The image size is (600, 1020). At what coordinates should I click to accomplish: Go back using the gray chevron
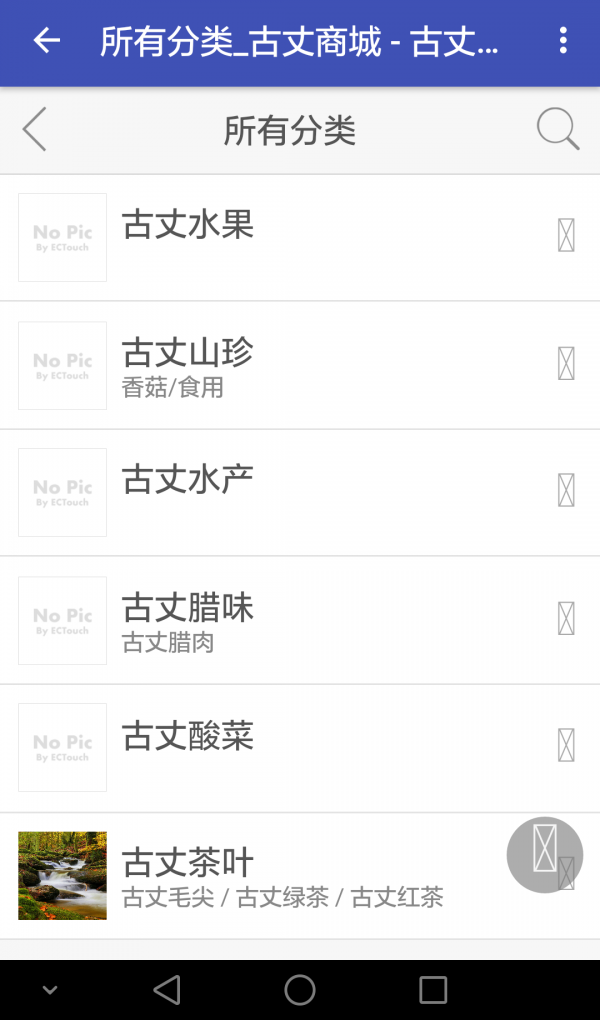35,130
